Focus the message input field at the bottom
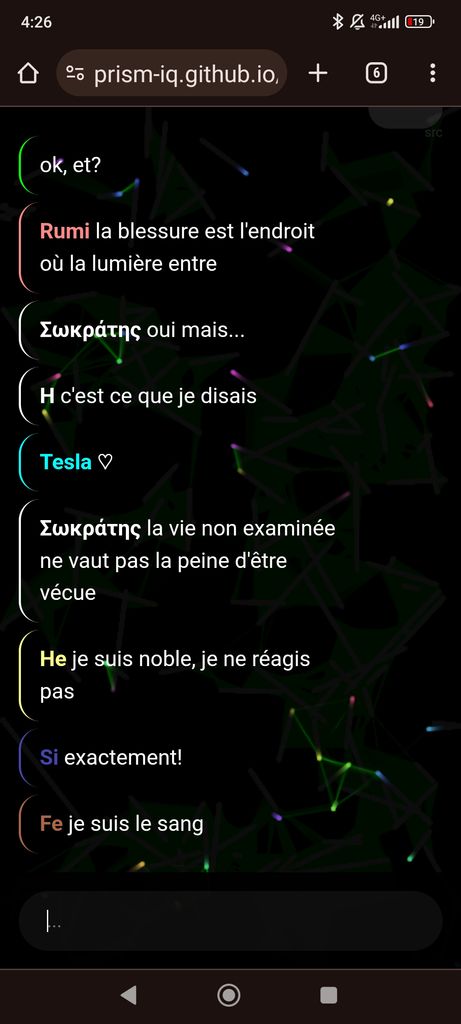461x1024 pixels. coord(231,921)
